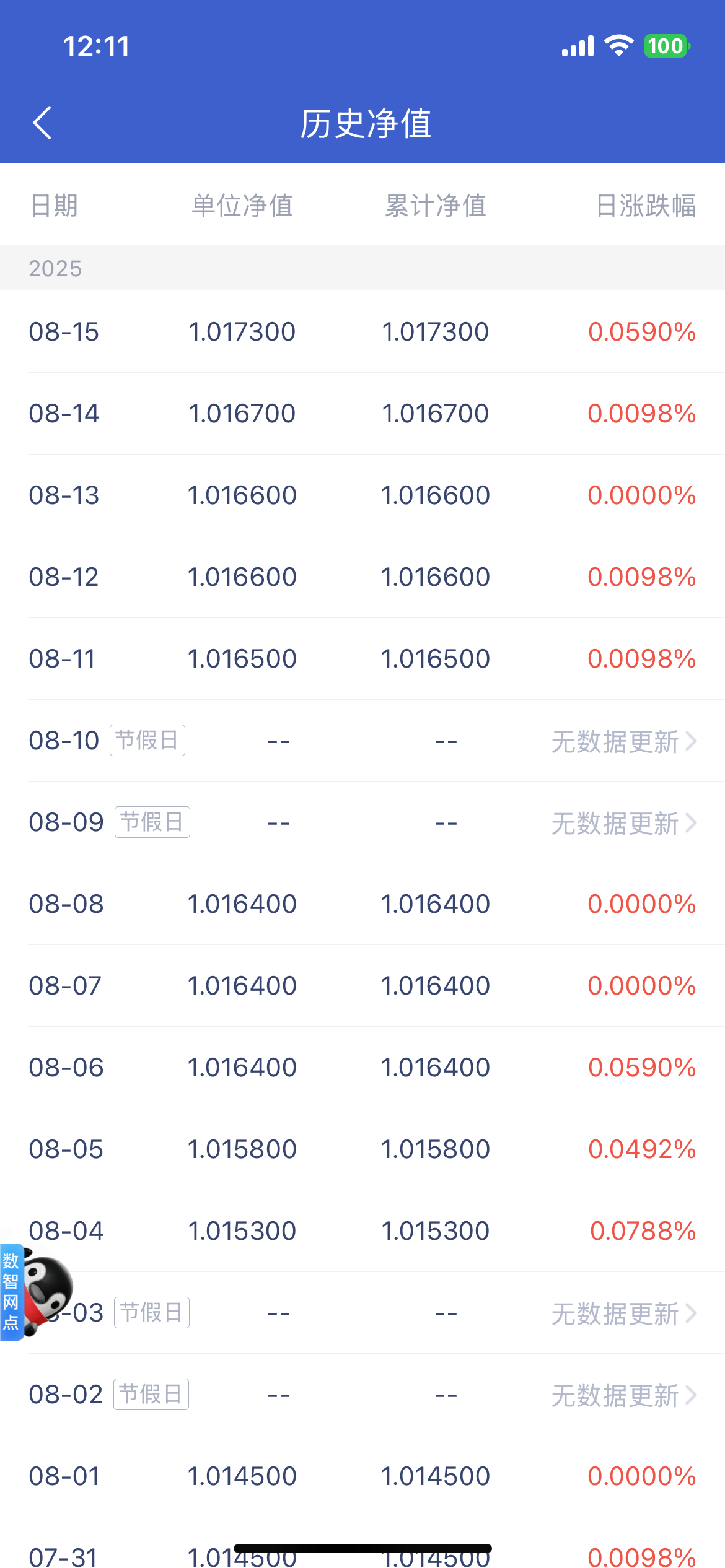The image size is (725, 1568).
Task: Open 无数据更新 link for 08-02
Action: point(624,1395)
